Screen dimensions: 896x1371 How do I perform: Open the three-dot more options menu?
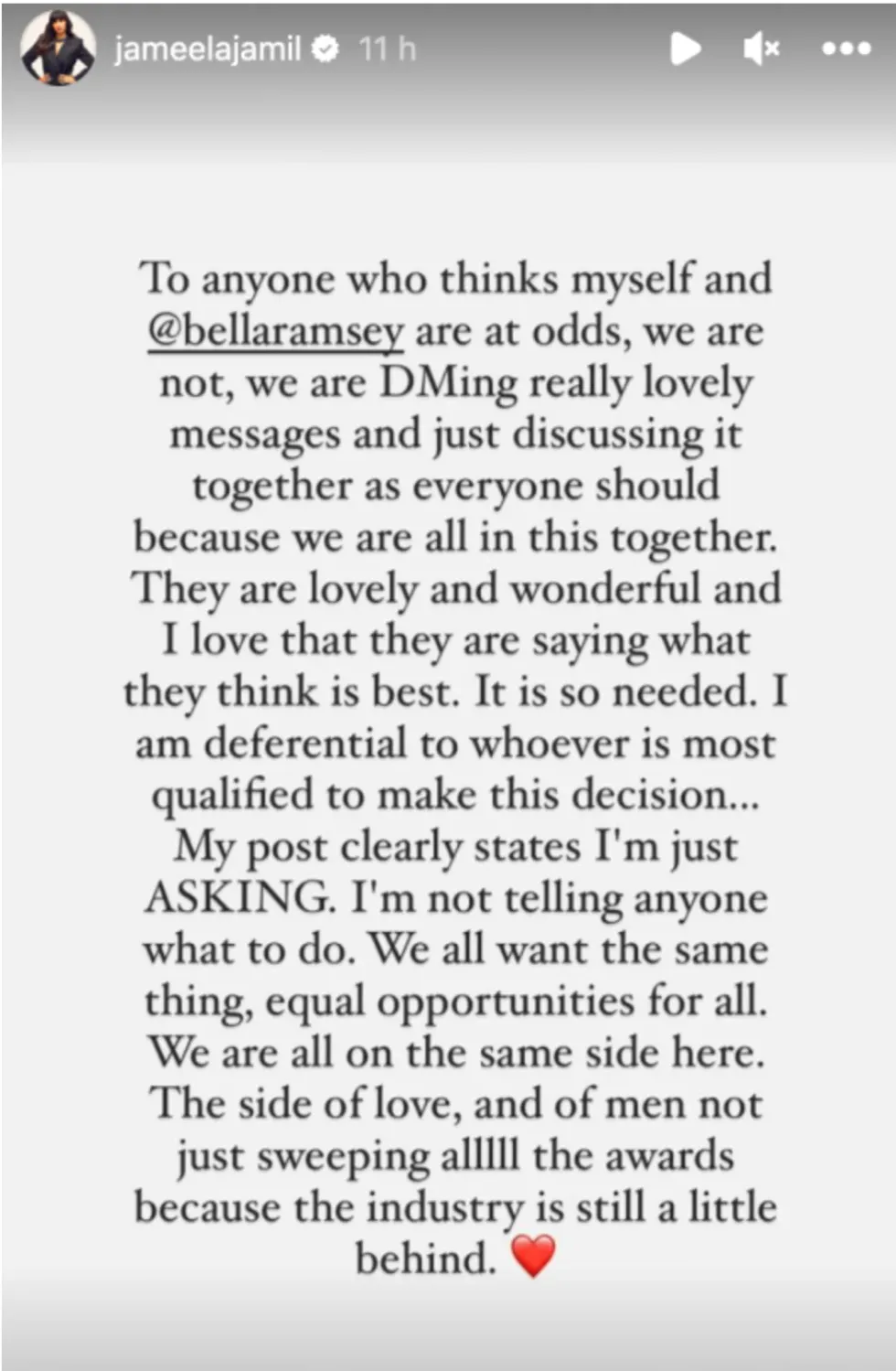coord(846,48)
